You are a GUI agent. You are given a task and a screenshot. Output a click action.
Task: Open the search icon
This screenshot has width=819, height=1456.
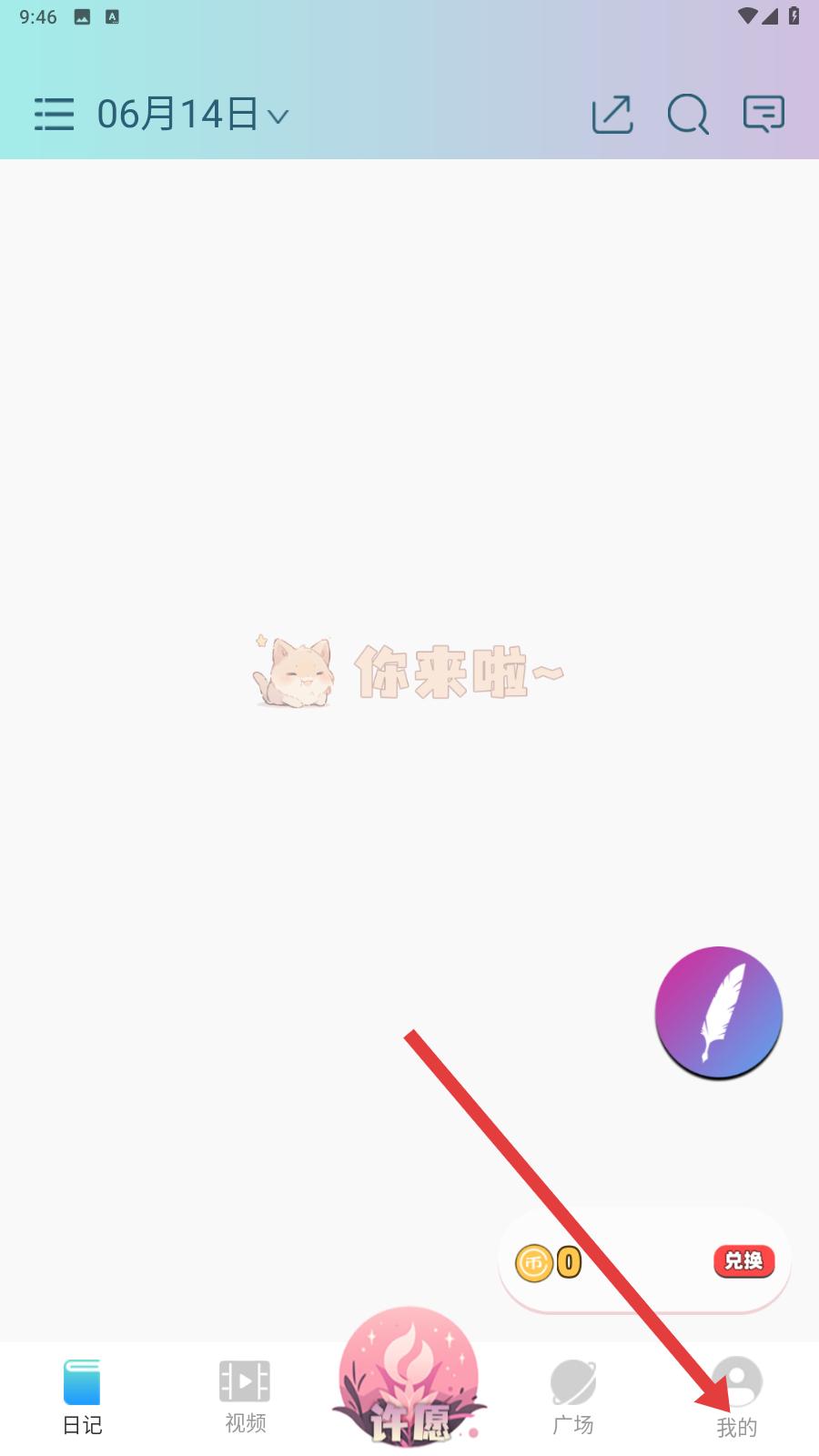[688, 115]
